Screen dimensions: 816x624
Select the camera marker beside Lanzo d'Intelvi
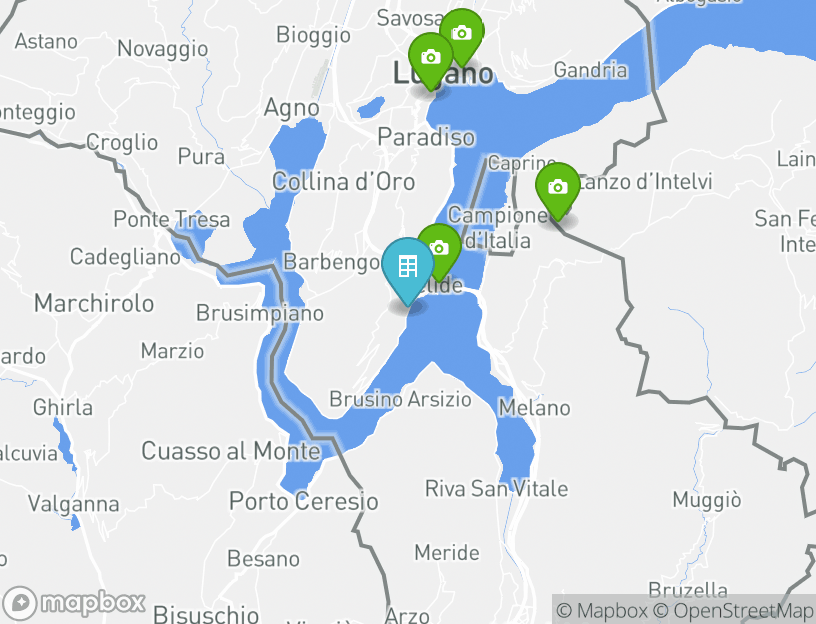(558, 186)
